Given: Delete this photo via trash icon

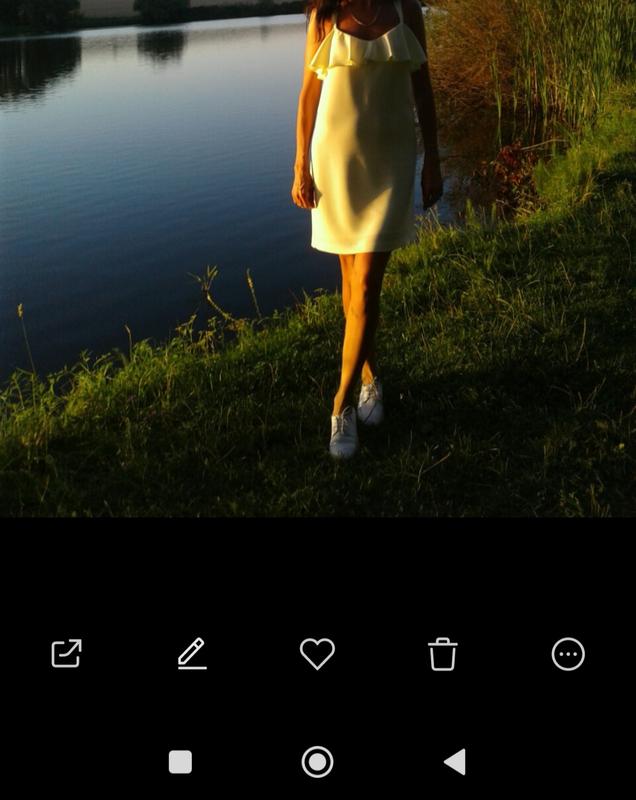Looking at the screenshot, I should [442, 655].
